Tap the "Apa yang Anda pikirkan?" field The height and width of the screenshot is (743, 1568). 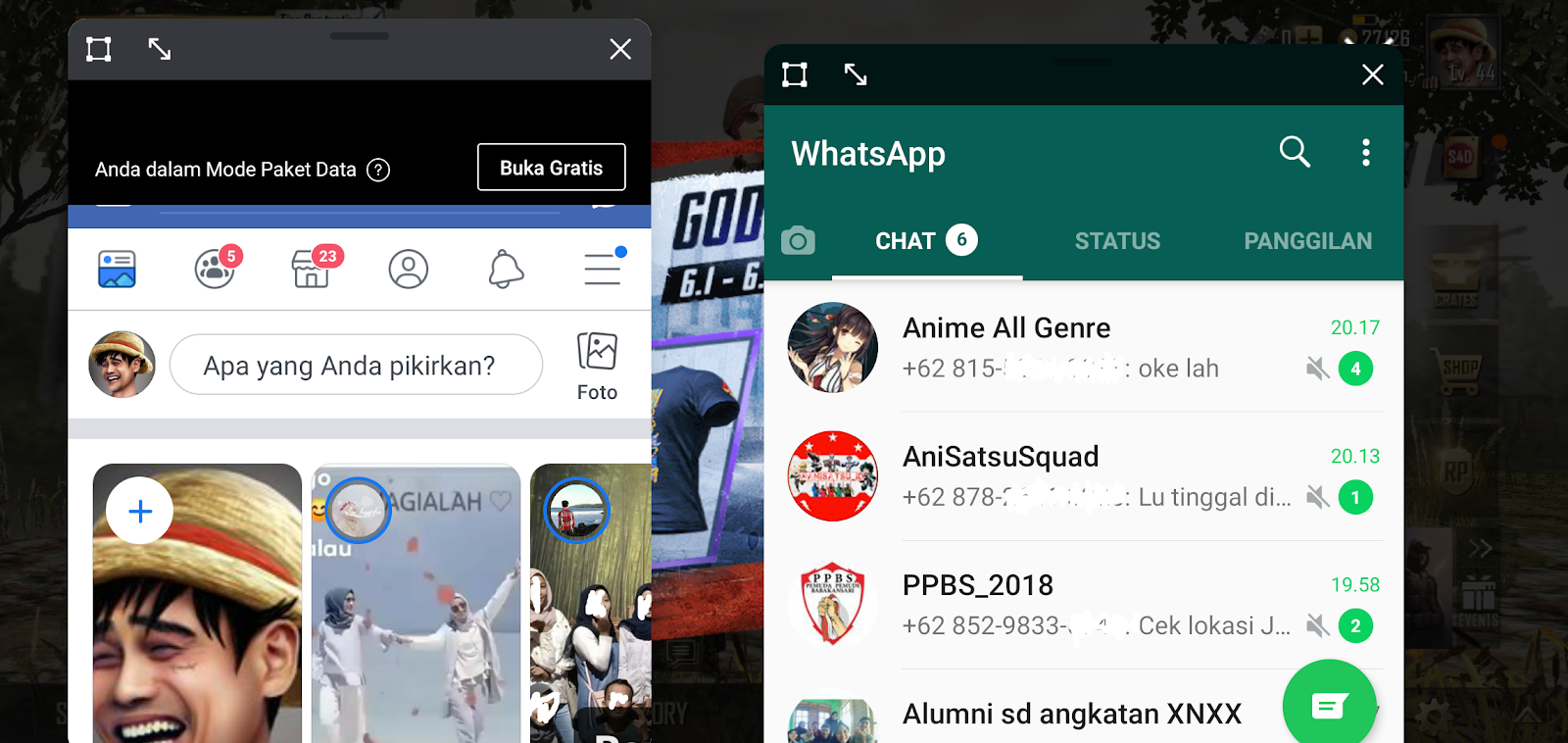(x=356, y=366)
